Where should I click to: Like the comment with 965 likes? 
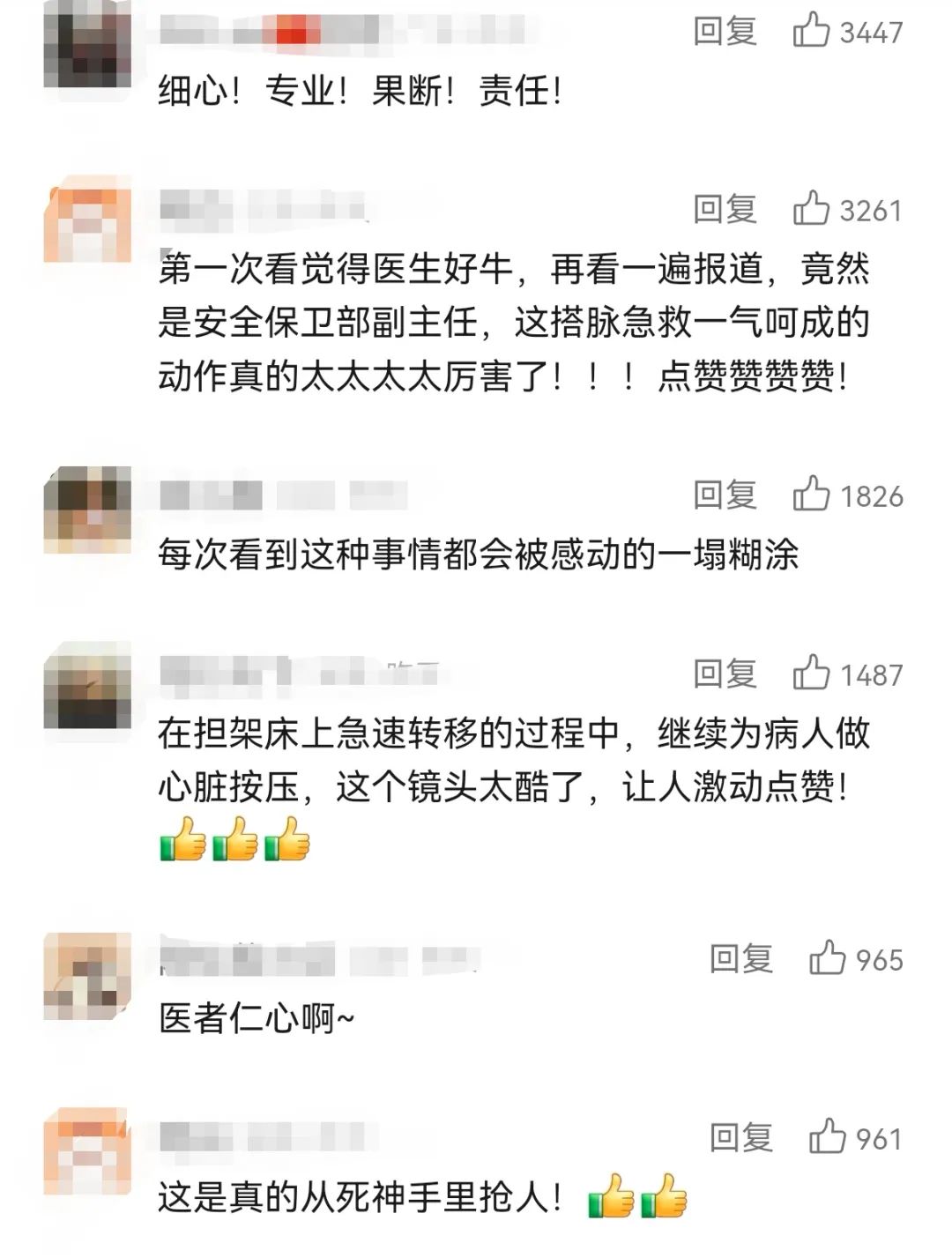827,958
